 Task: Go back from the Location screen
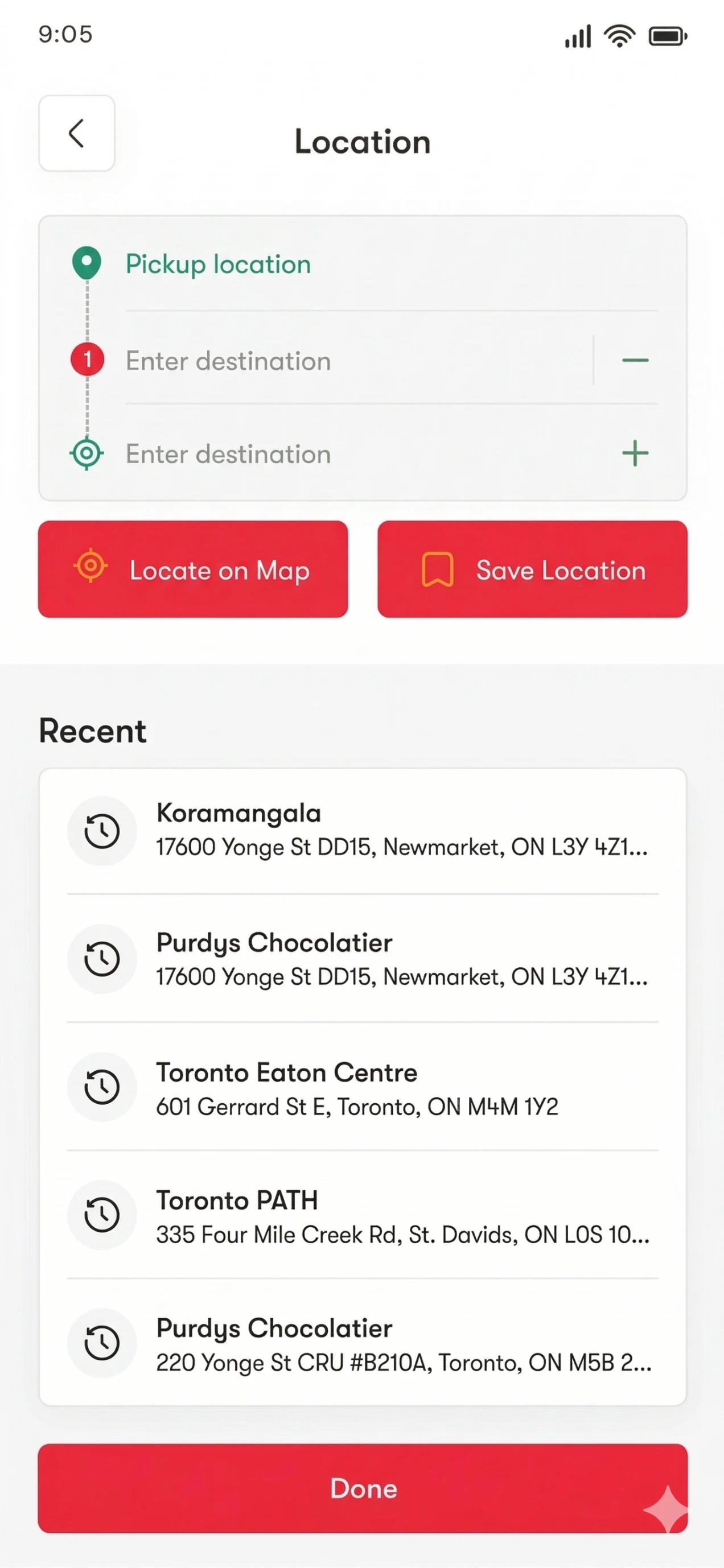click(x=77, y=133)
